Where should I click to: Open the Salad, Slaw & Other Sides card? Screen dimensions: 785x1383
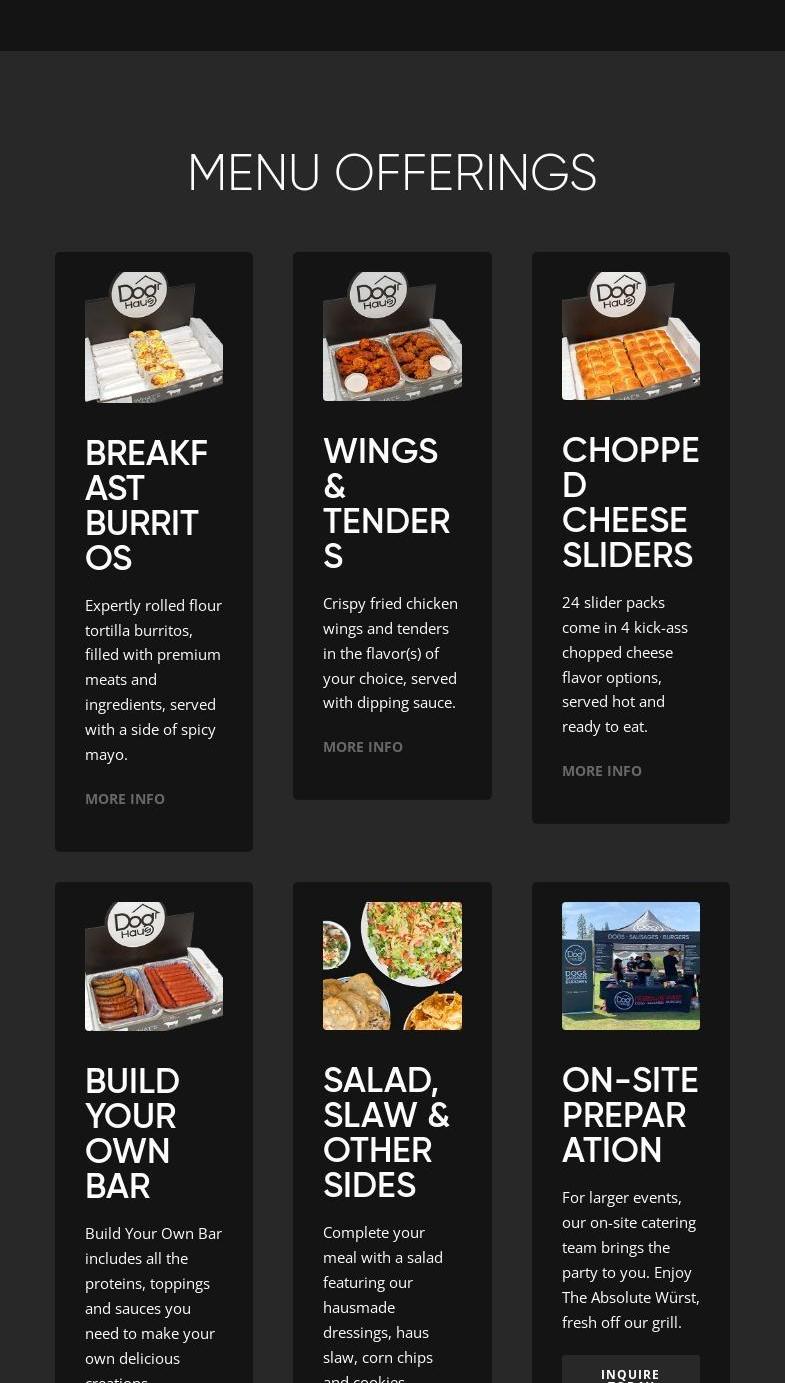click(386, 1132)
